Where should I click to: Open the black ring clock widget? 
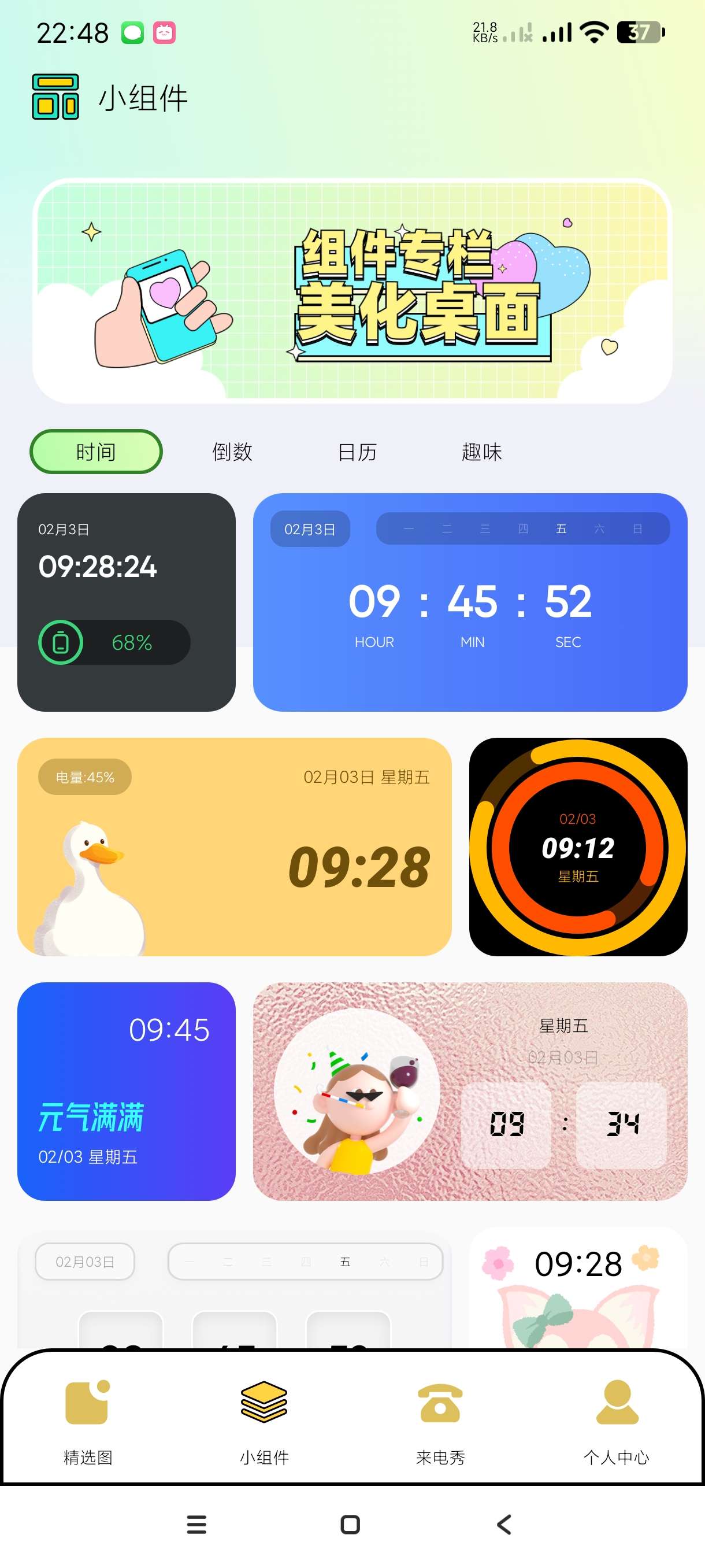578,846
